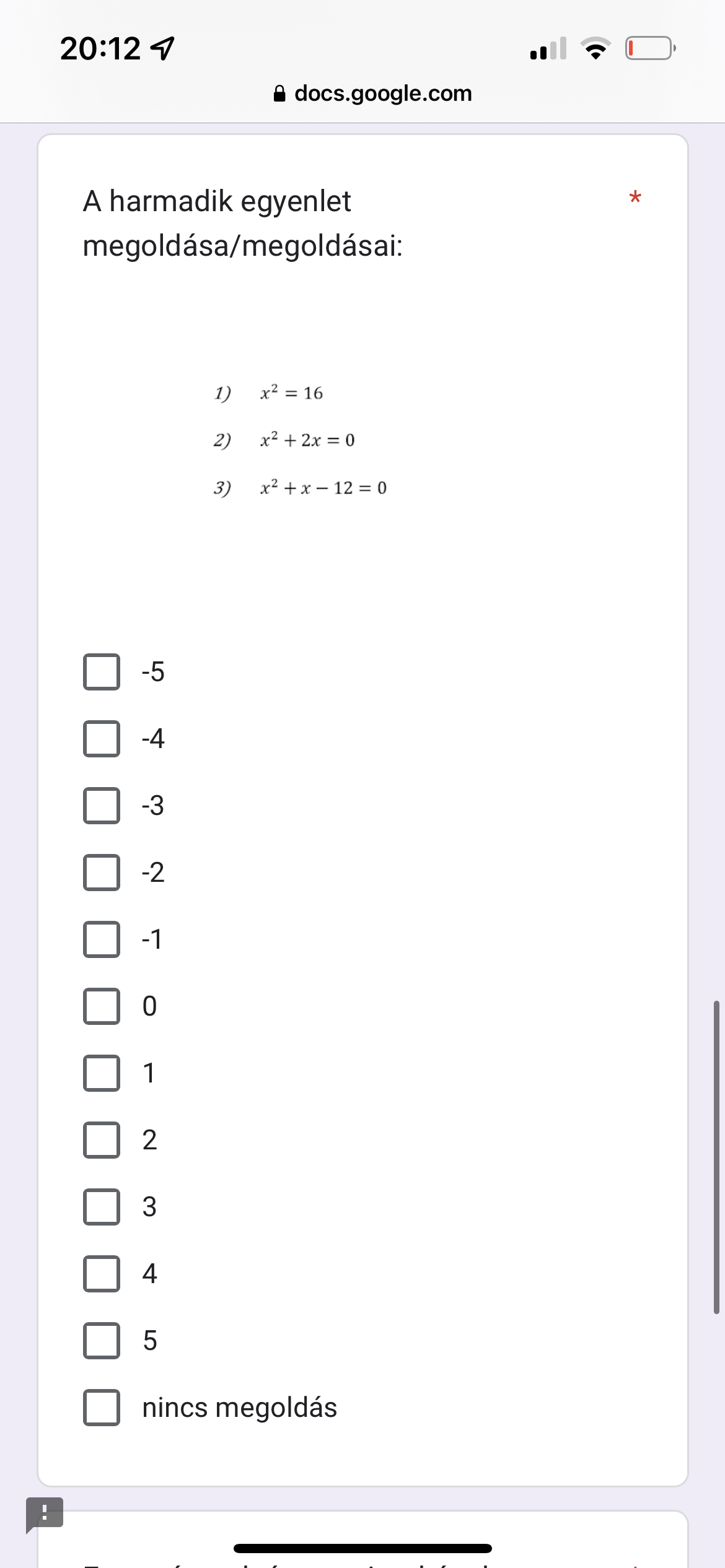Screen dimensions: 725x1568
Task: Check the box labeled 5
Action: [x=102, y=1341]
